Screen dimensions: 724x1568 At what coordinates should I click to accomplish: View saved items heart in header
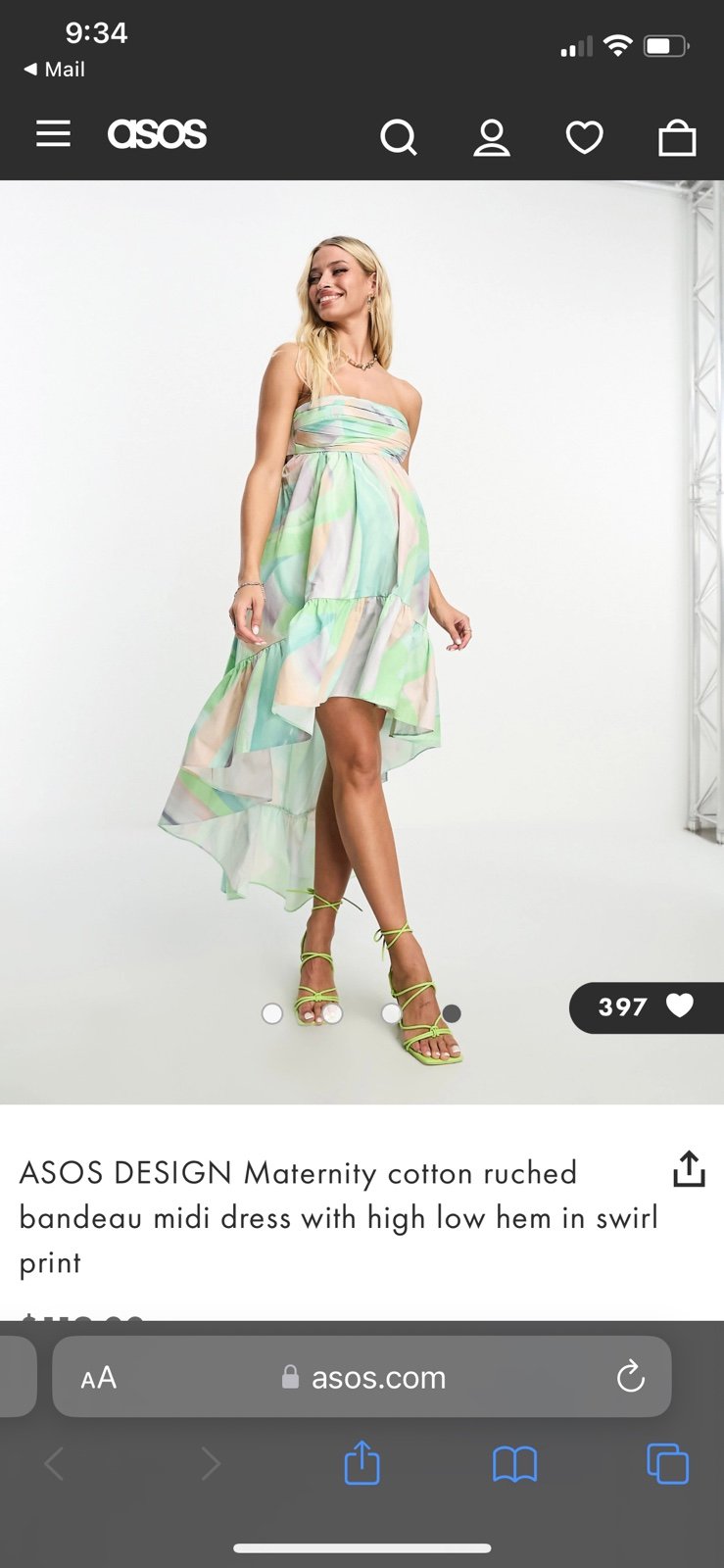(585, 137)
